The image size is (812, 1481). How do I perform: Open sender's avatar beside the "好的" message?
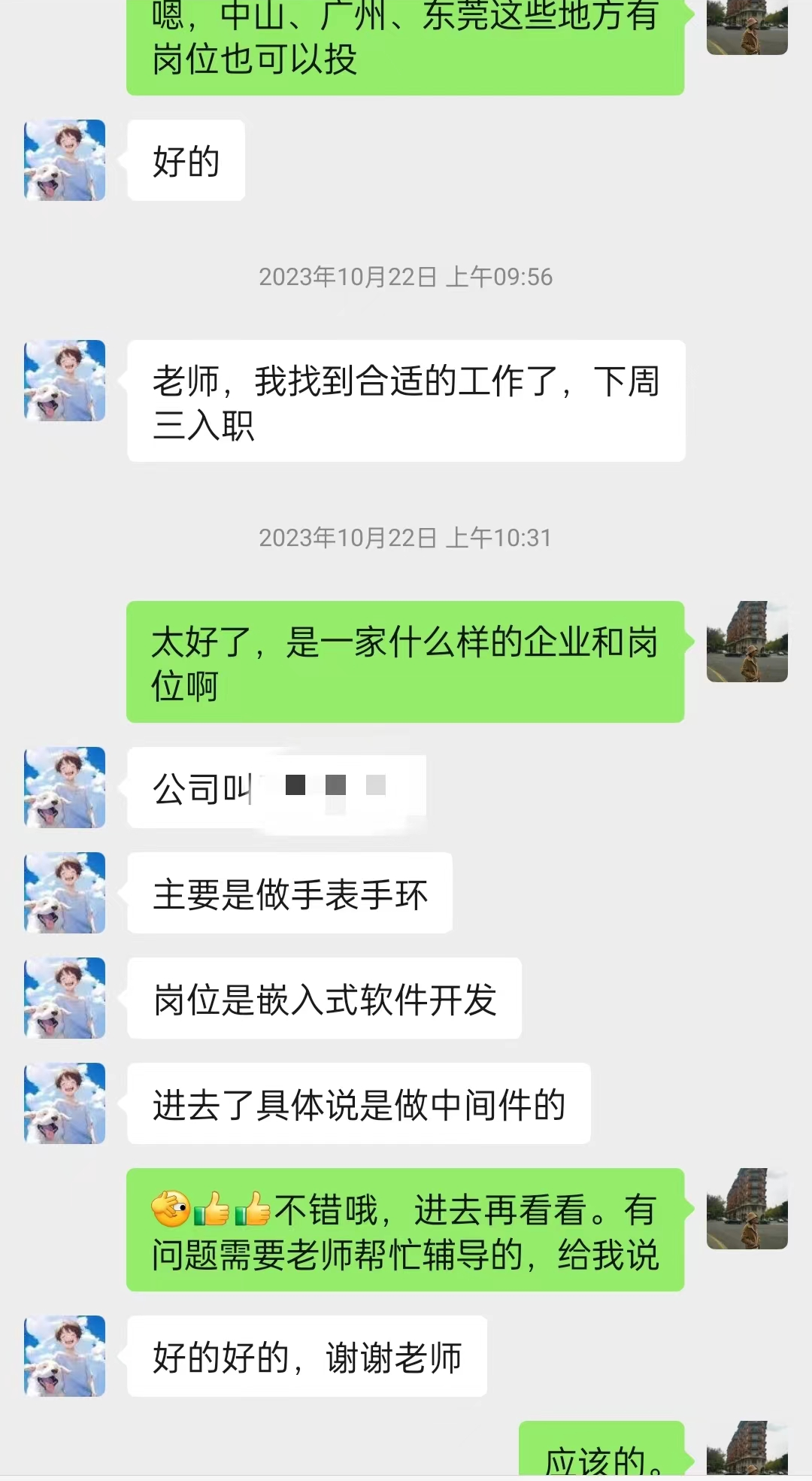(x=65, y=160)
